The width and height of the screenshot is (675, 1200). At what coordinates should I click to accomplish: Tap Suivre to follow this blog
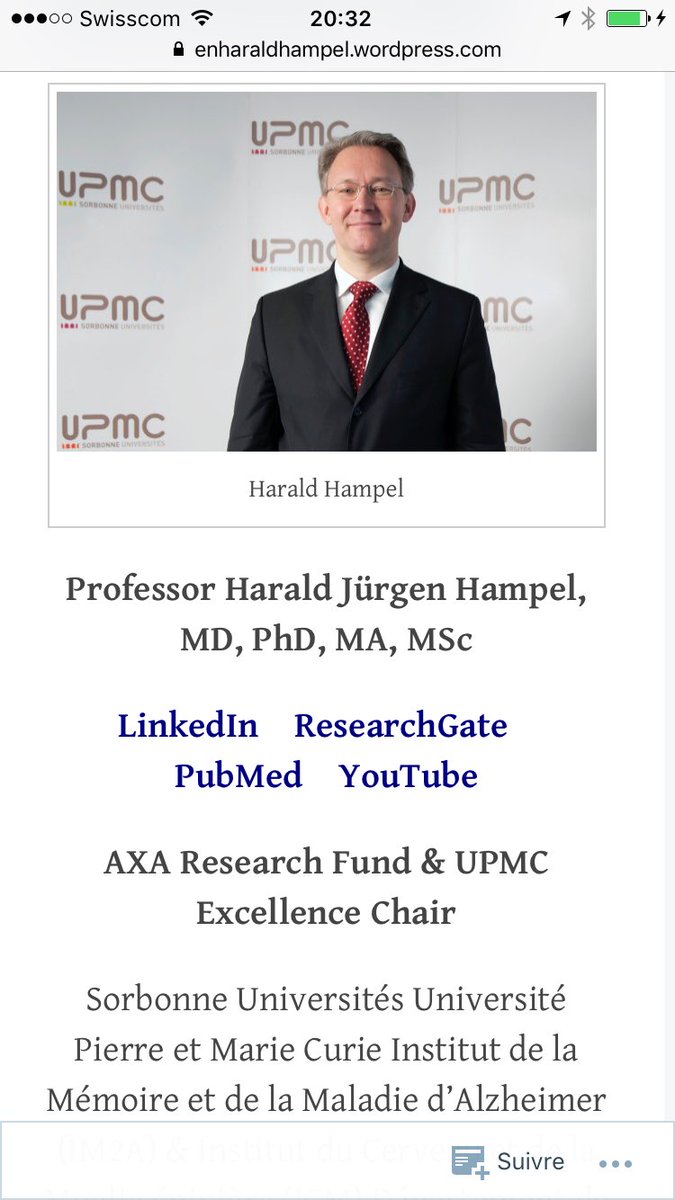[509, 1161]
